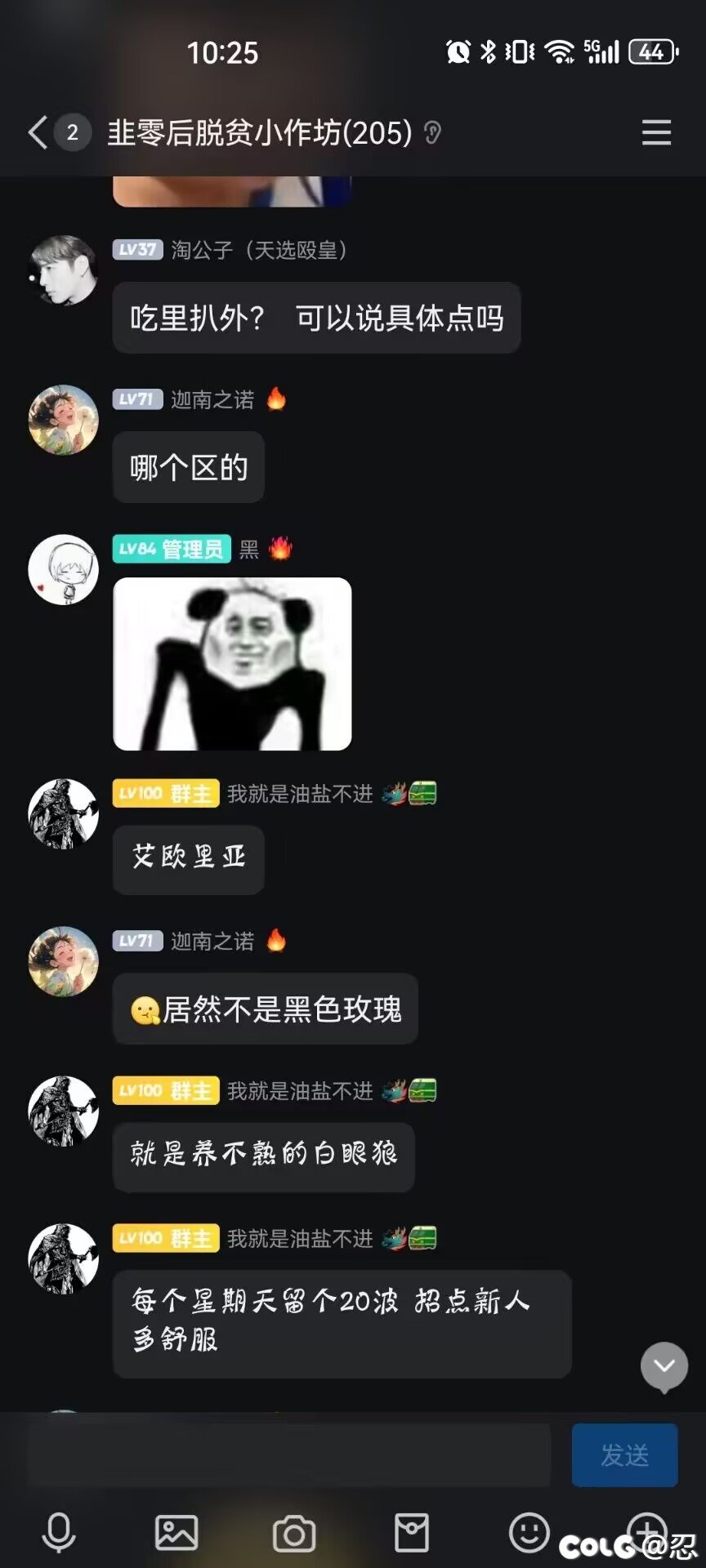Image resolution: width=706 pixels, height=1568 pixels.
Task: Open the group menu icon
Action: [655, 132]
